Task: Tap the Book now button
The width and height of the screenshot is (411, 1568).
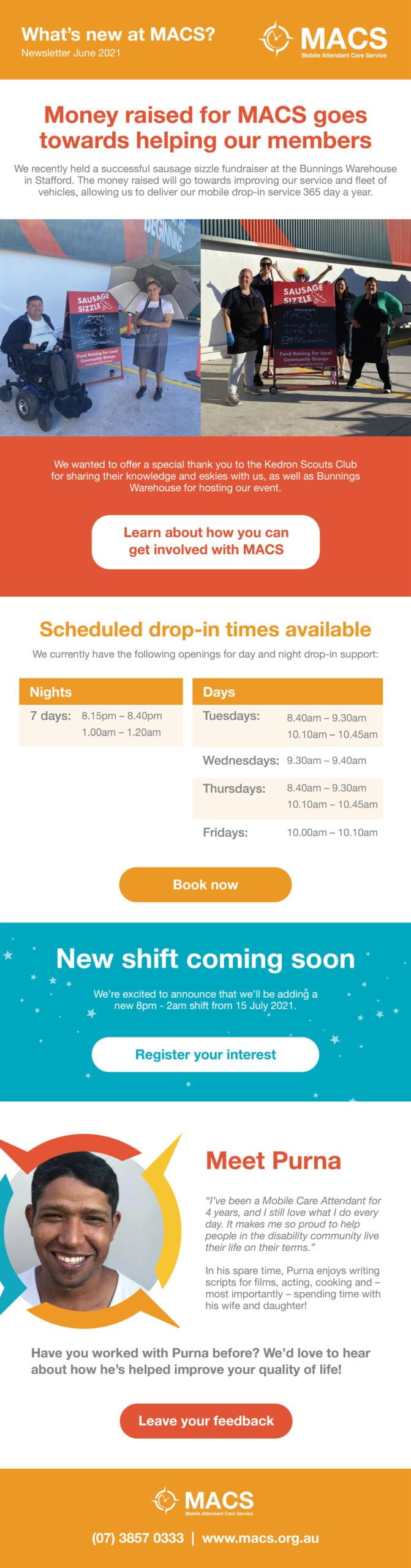Action: [205, 884]
